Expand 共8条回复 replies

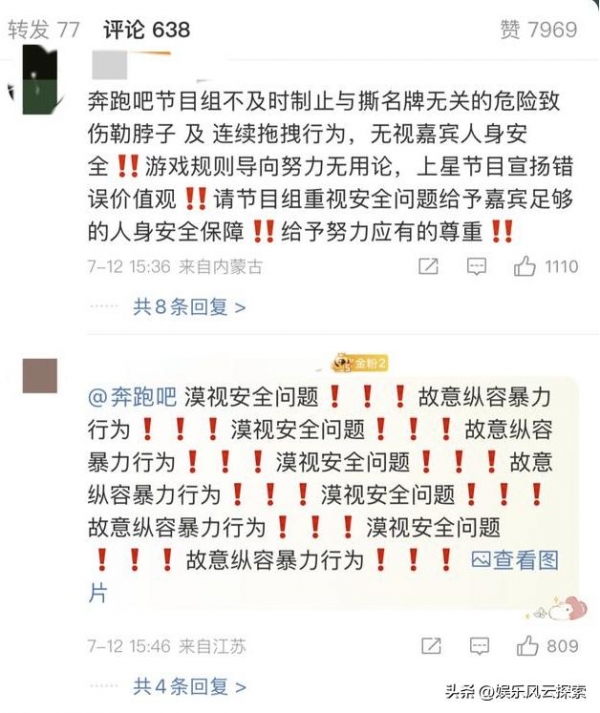(189, 307)
